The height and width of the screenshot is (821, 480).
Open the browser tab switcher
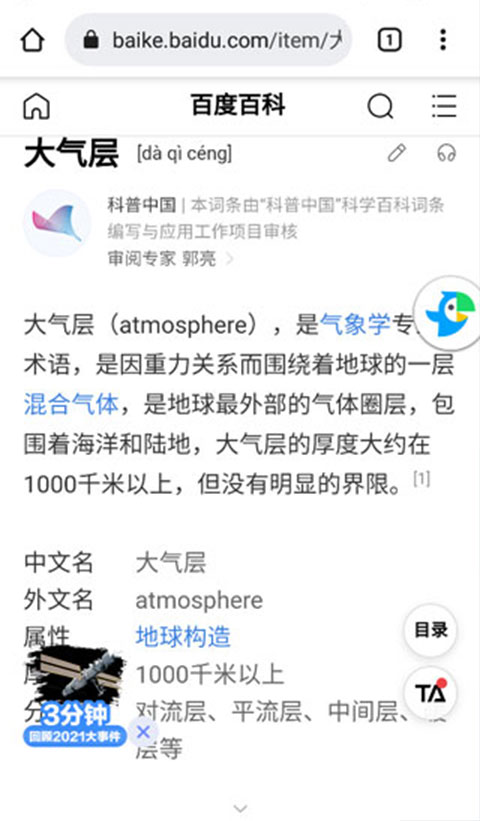tap(389, 40)
